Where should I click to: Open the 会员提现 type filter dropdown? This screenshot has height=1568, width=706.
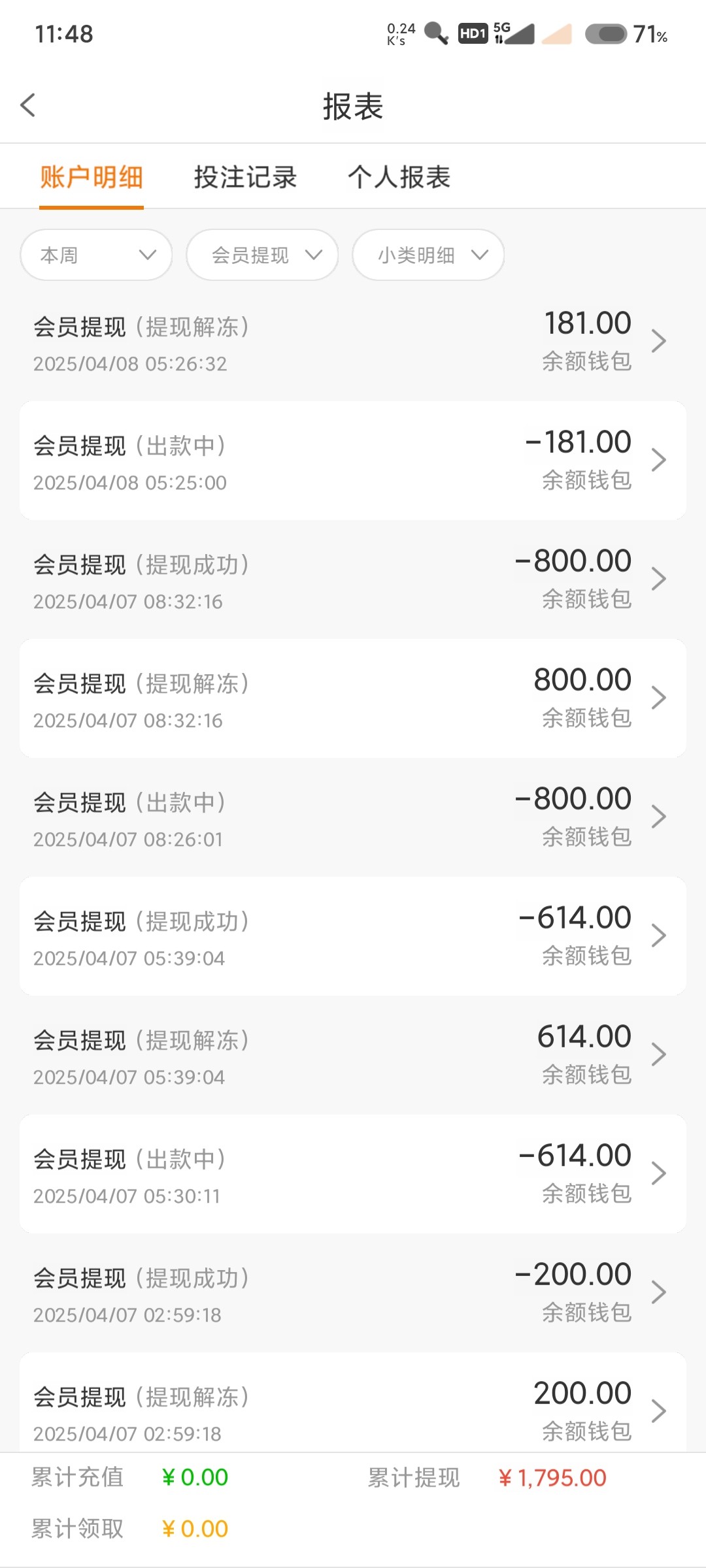pos(262,255)
